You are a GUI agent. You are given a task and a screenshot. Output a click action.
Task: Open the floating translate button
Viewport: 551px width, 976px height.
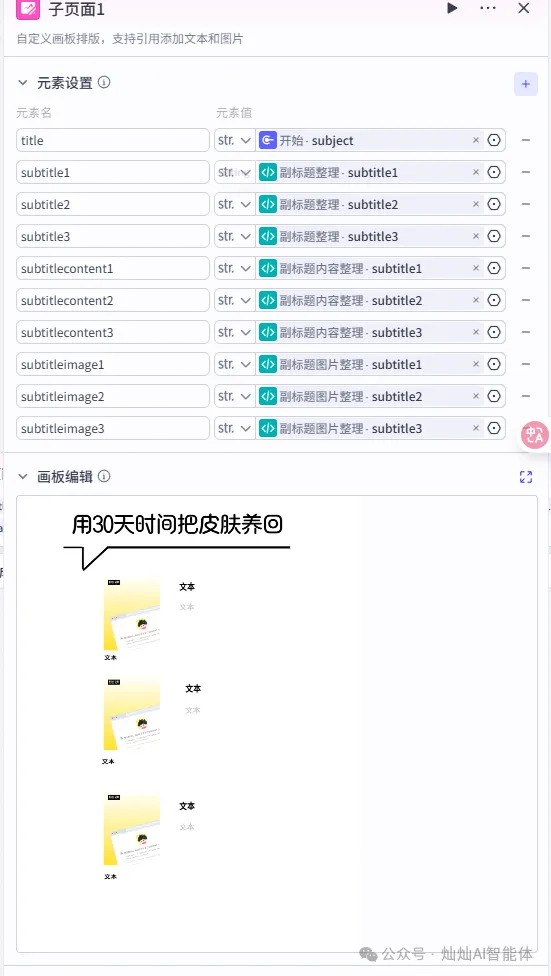[535, 436]
